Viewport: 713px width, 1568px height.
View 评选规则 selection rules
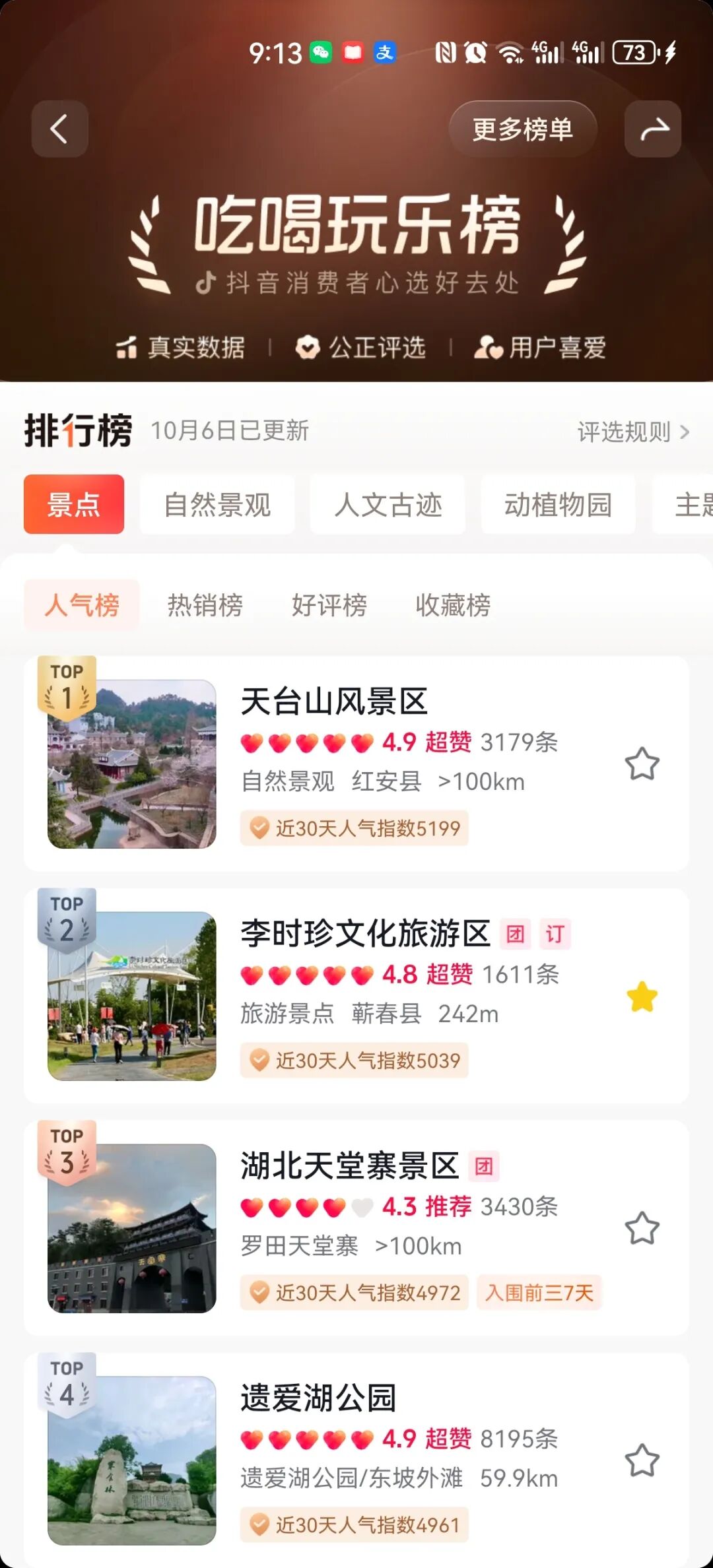click(632, 432)
